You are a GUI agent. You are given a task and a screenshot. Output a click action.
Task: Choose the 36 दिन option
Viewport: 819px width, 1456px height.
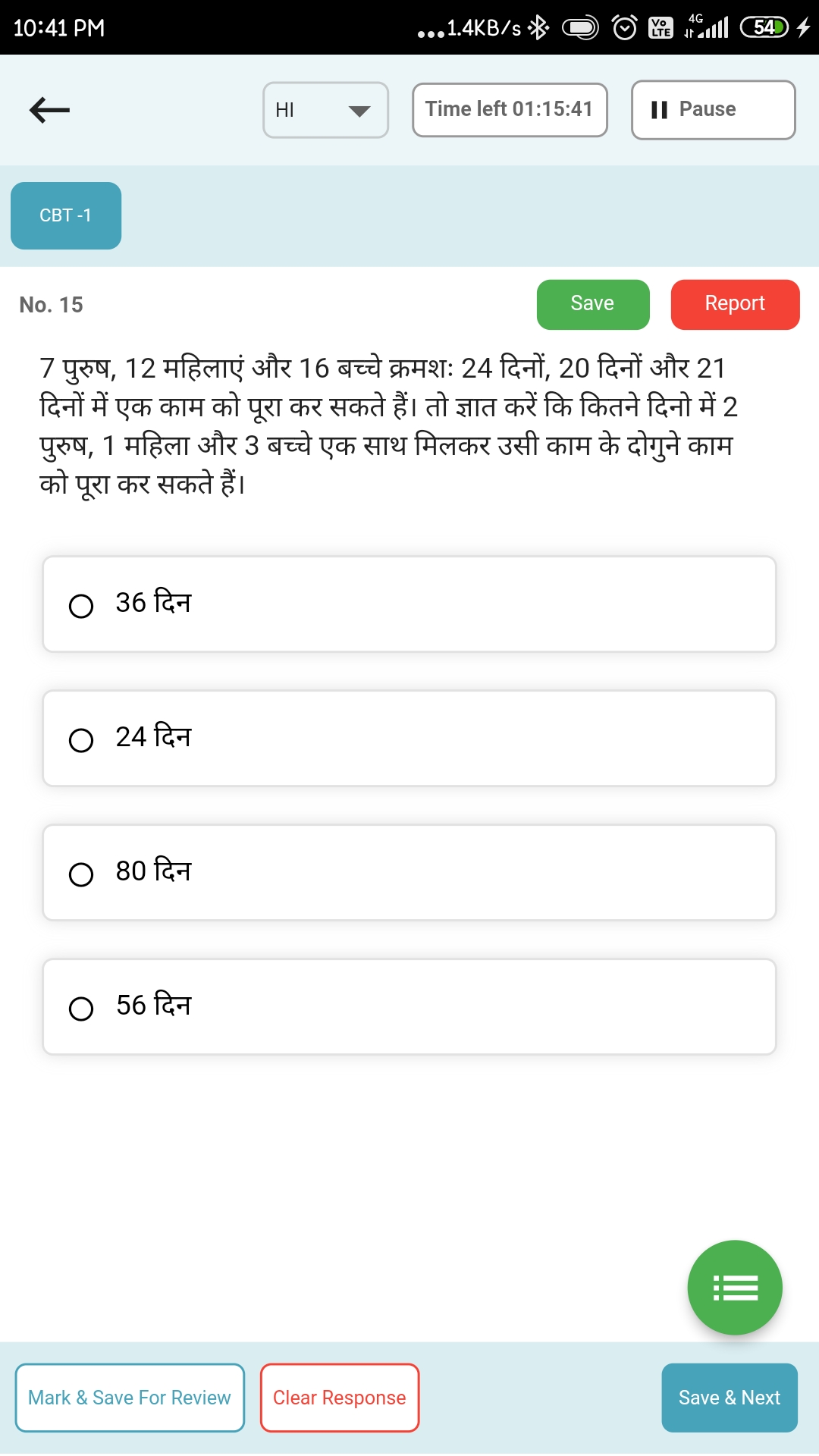(x=409, y=604)
